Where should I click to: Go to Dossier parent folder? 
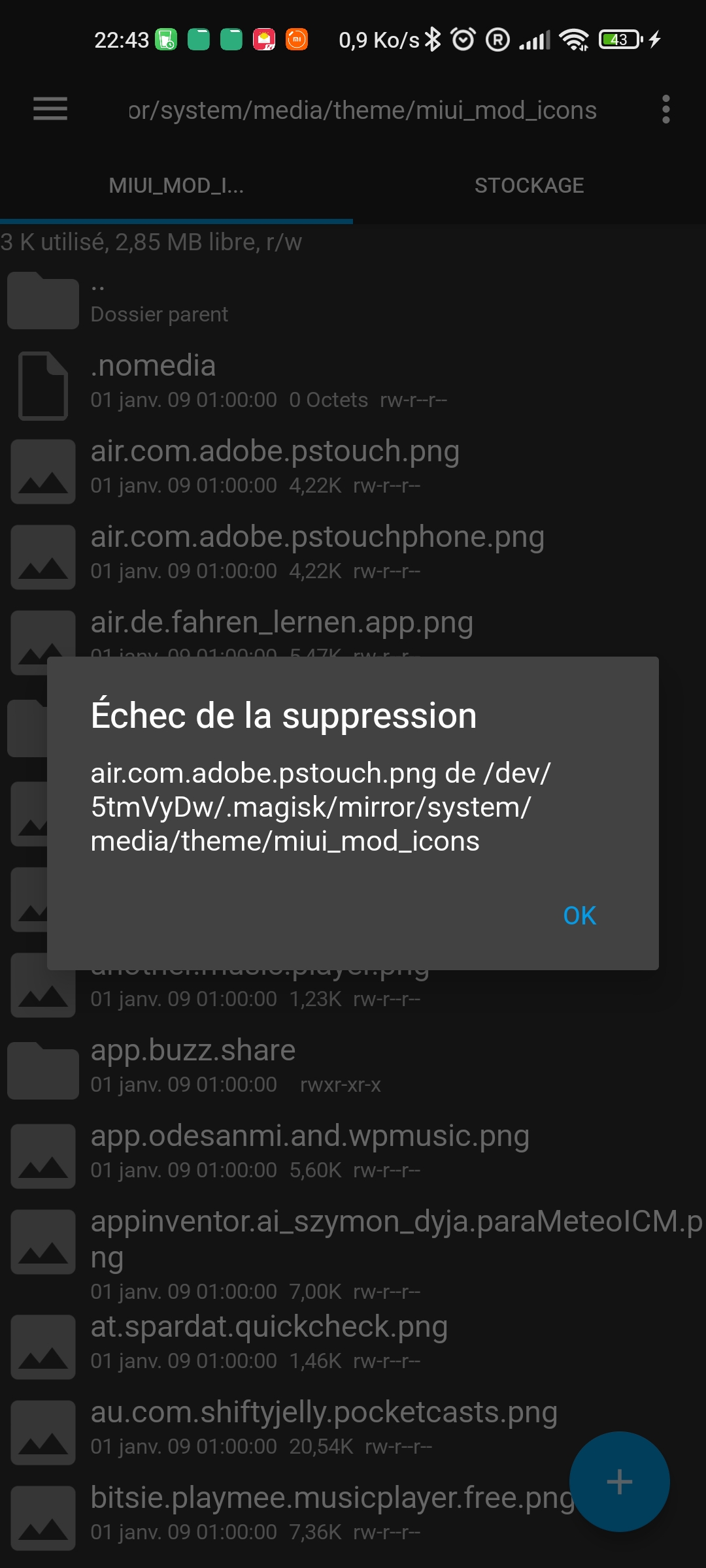[353, 301]
